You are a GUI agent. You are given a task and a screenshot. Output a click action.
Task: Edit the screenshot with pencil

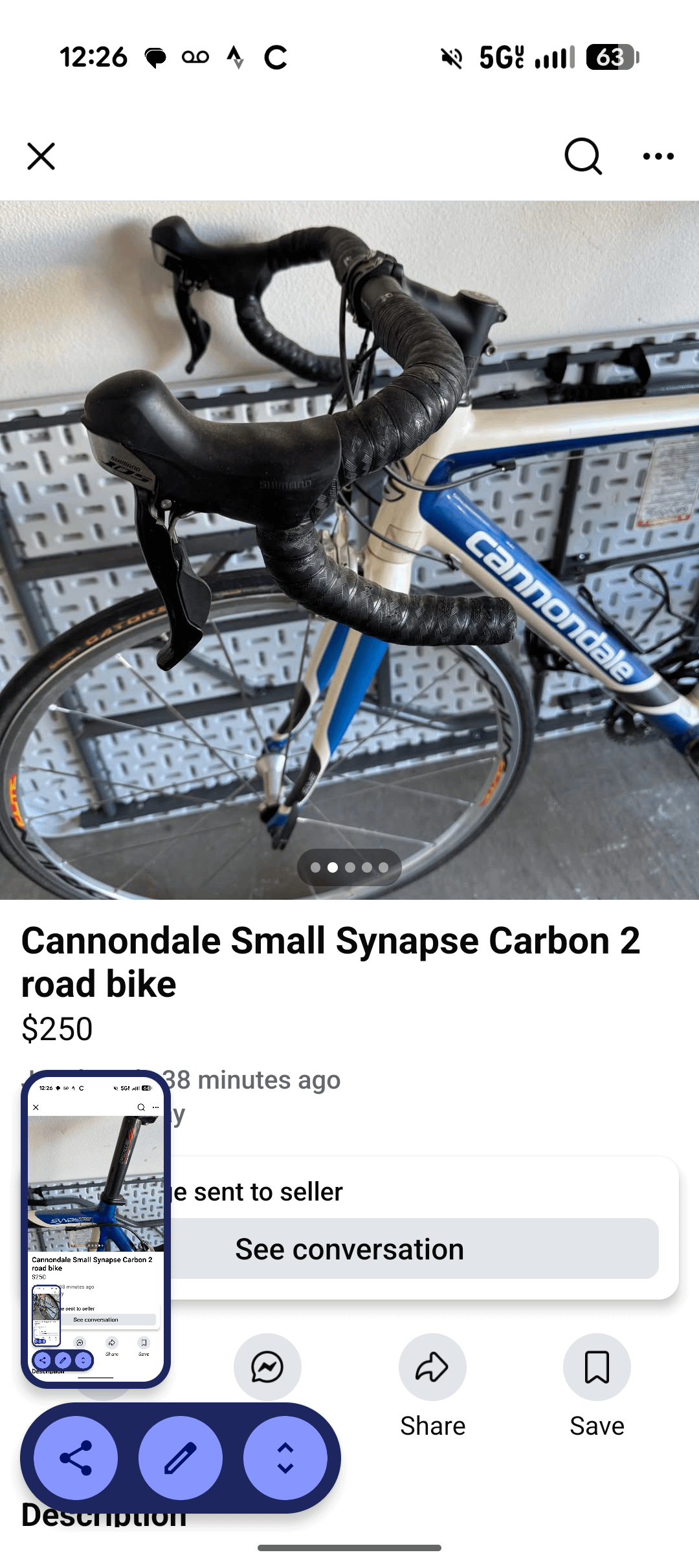pyautogui.click(x=181, y=1458)
